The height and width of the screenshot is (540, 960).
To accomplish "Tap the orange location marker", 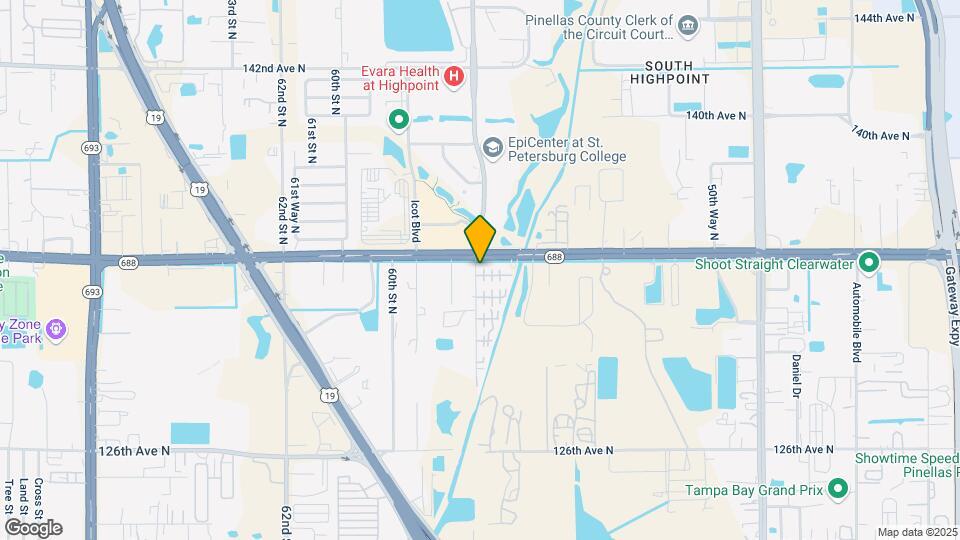I will point(481,240).
